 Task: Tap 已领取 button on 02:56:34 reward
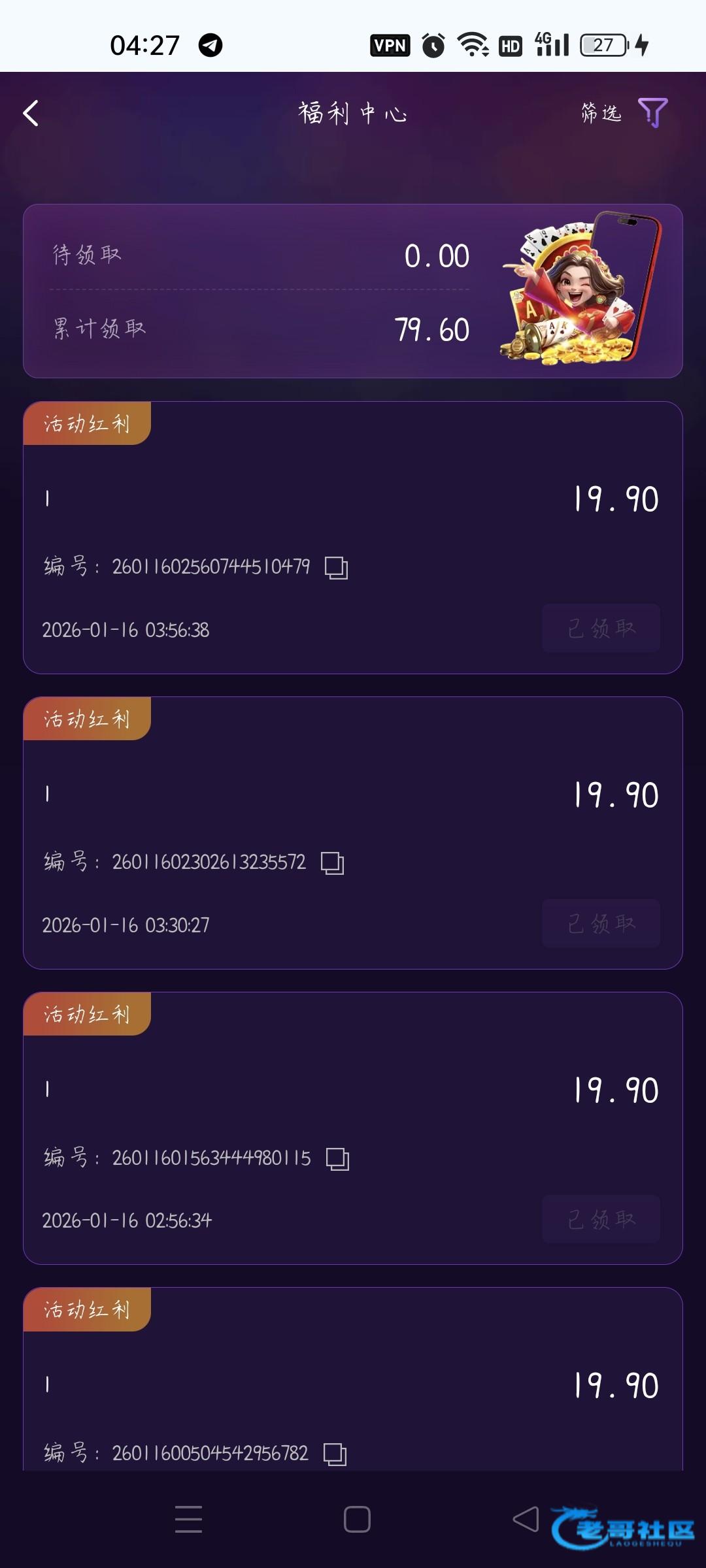[600, 1219]
